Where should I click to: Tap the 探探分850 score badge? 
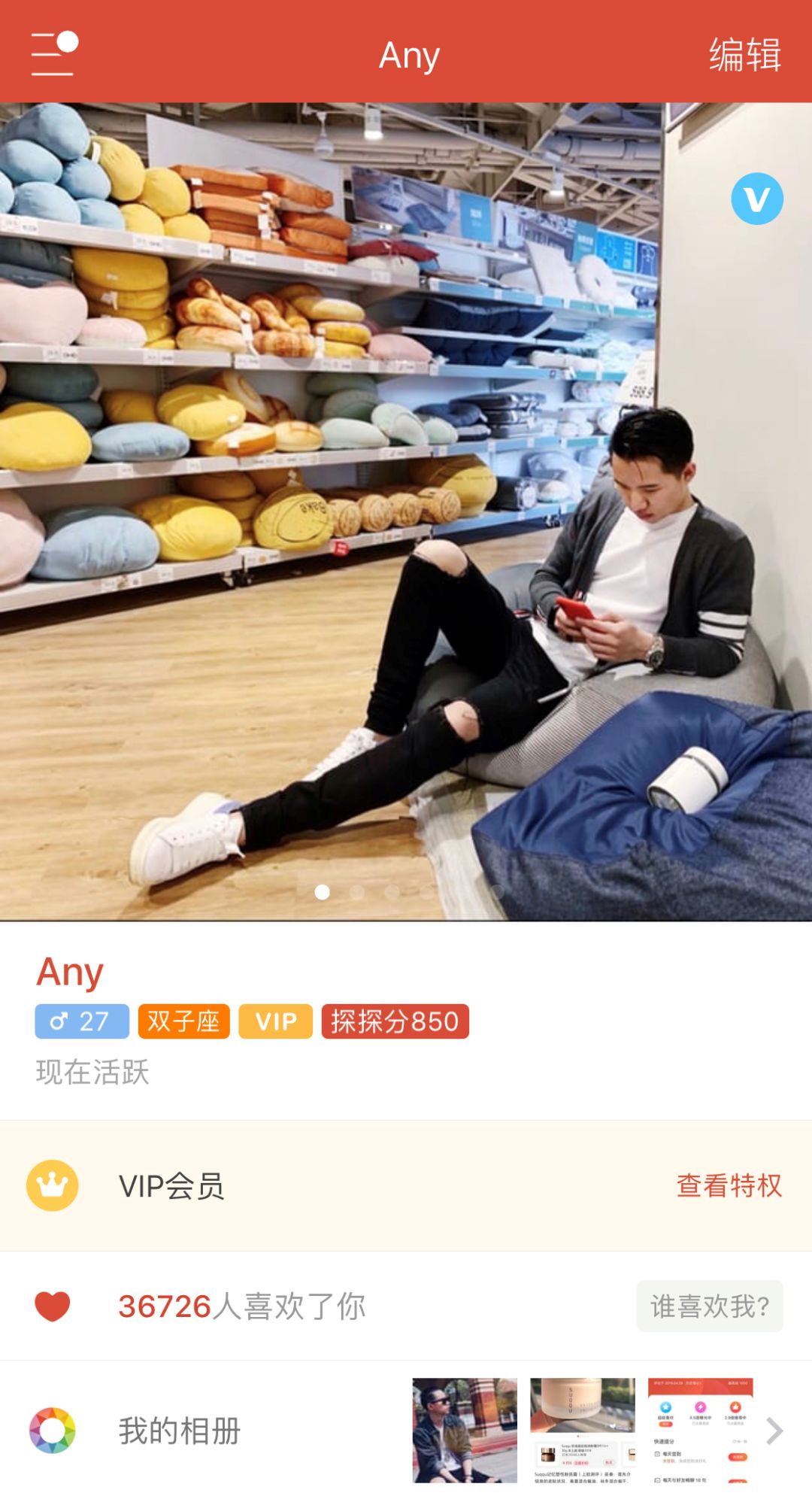[x=395, y=1021]
